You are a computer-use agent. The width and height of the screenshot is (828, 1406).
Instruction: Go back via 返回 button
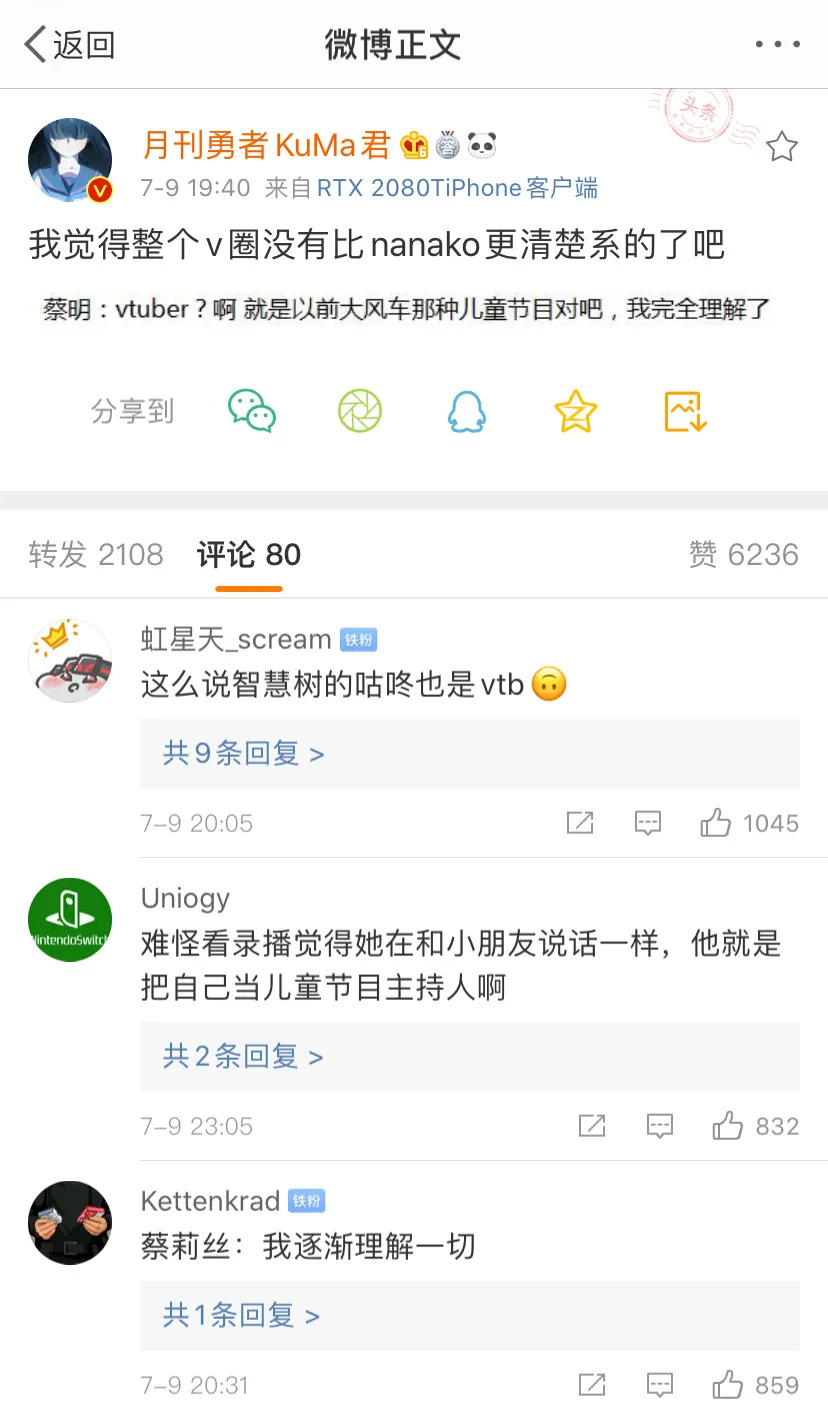[x=70, y=45]
